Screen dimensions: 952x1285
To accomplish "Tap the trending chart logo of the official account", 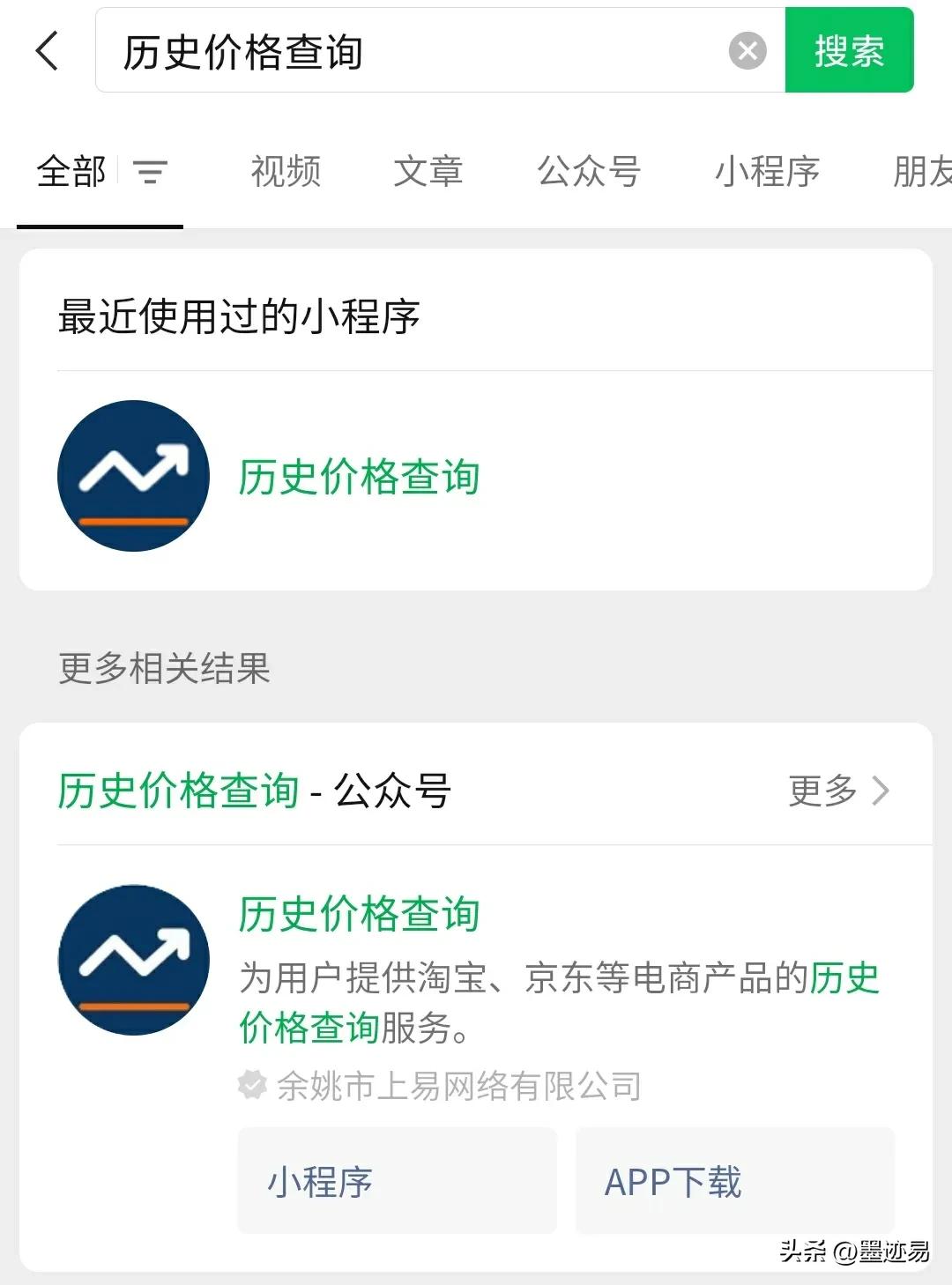I will coord(133,960).
